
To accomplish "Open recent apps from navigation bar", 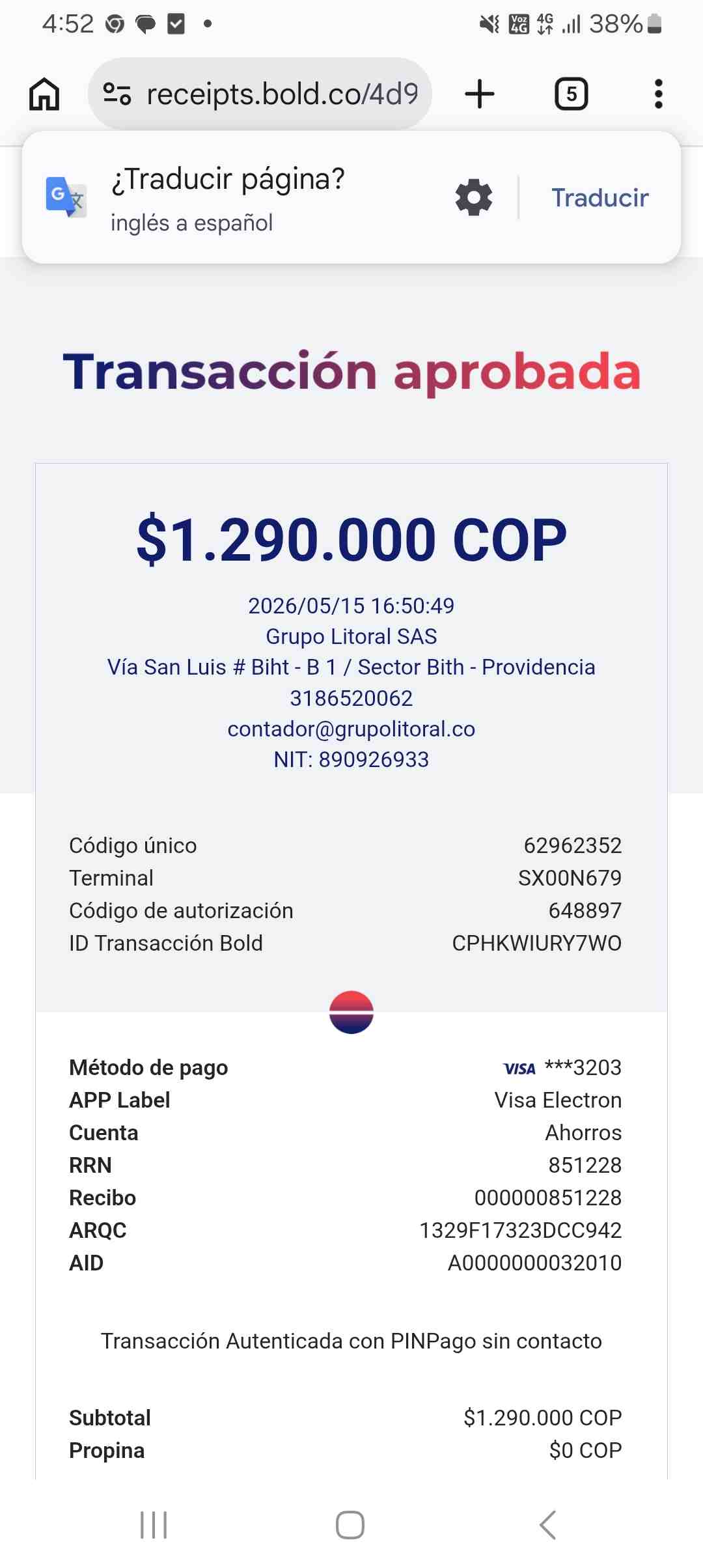I will 154,1525.
